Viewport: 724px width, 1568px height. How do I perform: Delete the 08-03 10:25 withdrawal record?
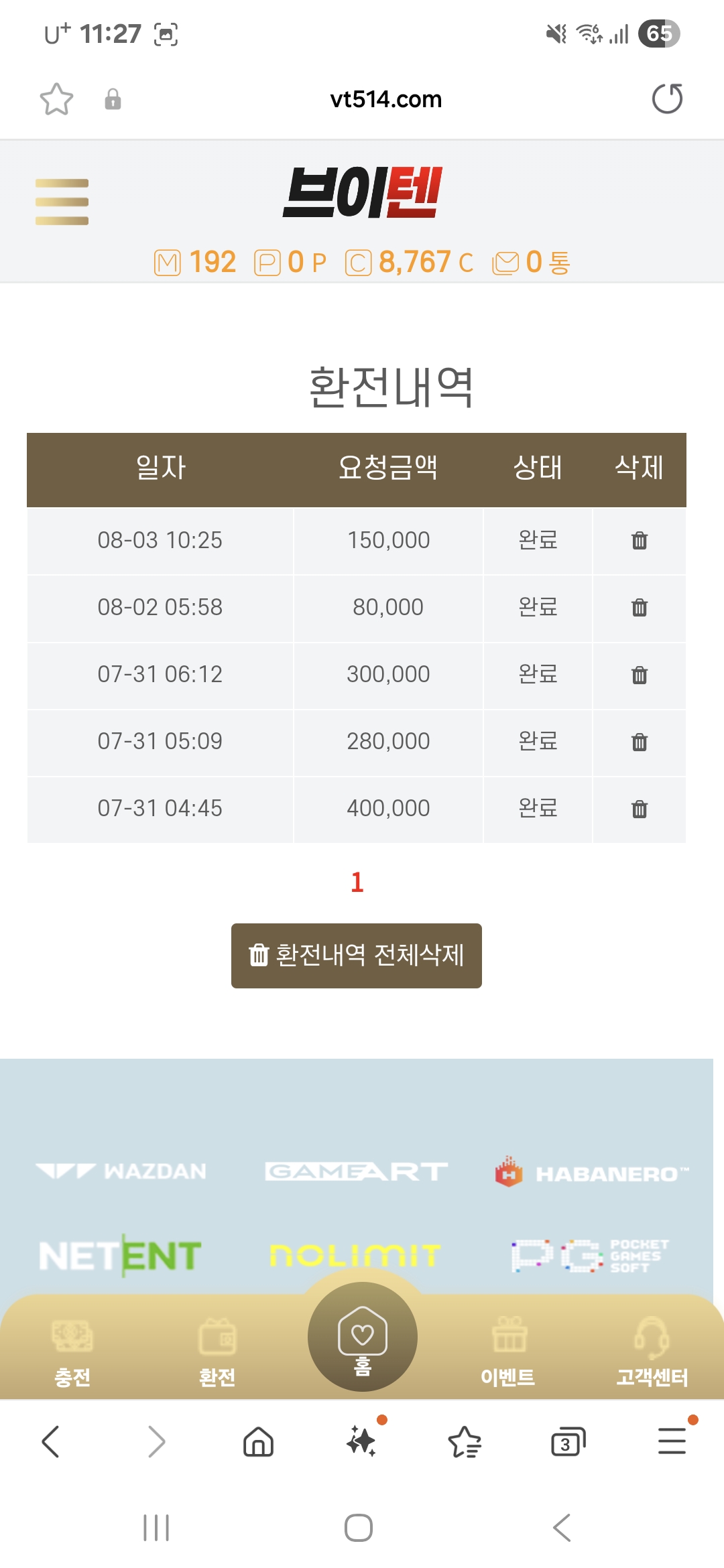(640, 540)
